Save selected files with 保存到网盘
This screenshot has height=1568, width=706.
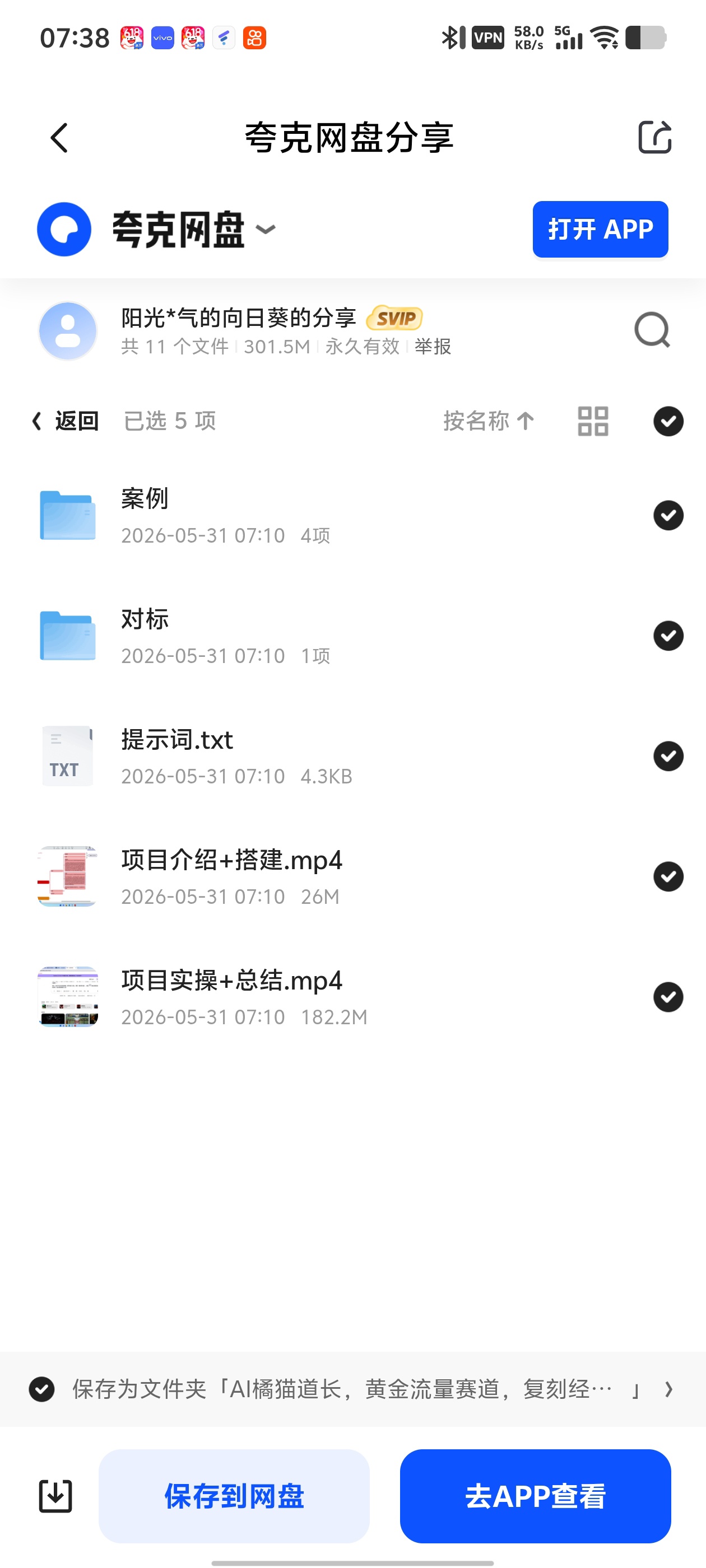(234, 1496)
